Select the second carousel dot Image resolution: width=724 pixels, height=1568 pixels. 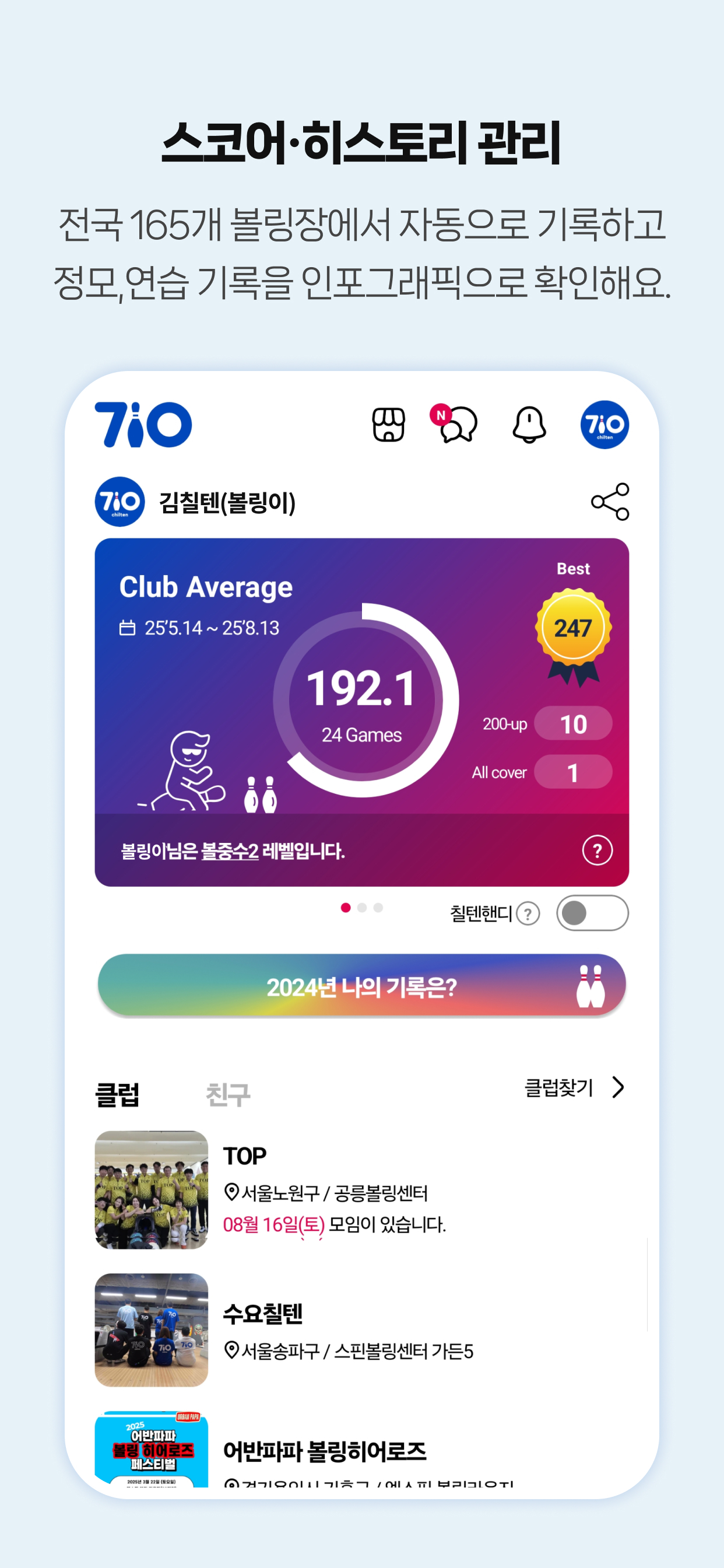tap(363, 907)
